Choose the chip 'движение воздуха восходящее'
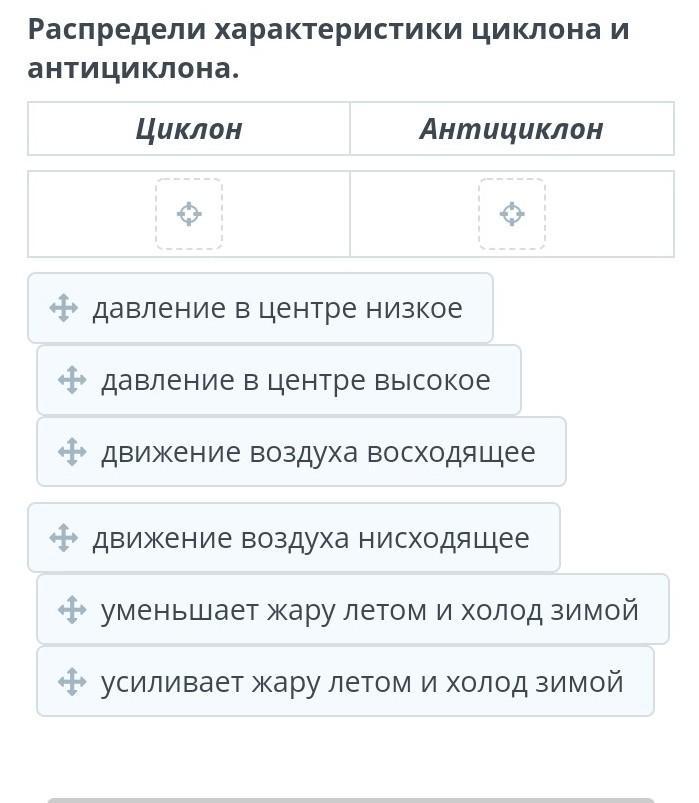 click(x=301, y=452)
